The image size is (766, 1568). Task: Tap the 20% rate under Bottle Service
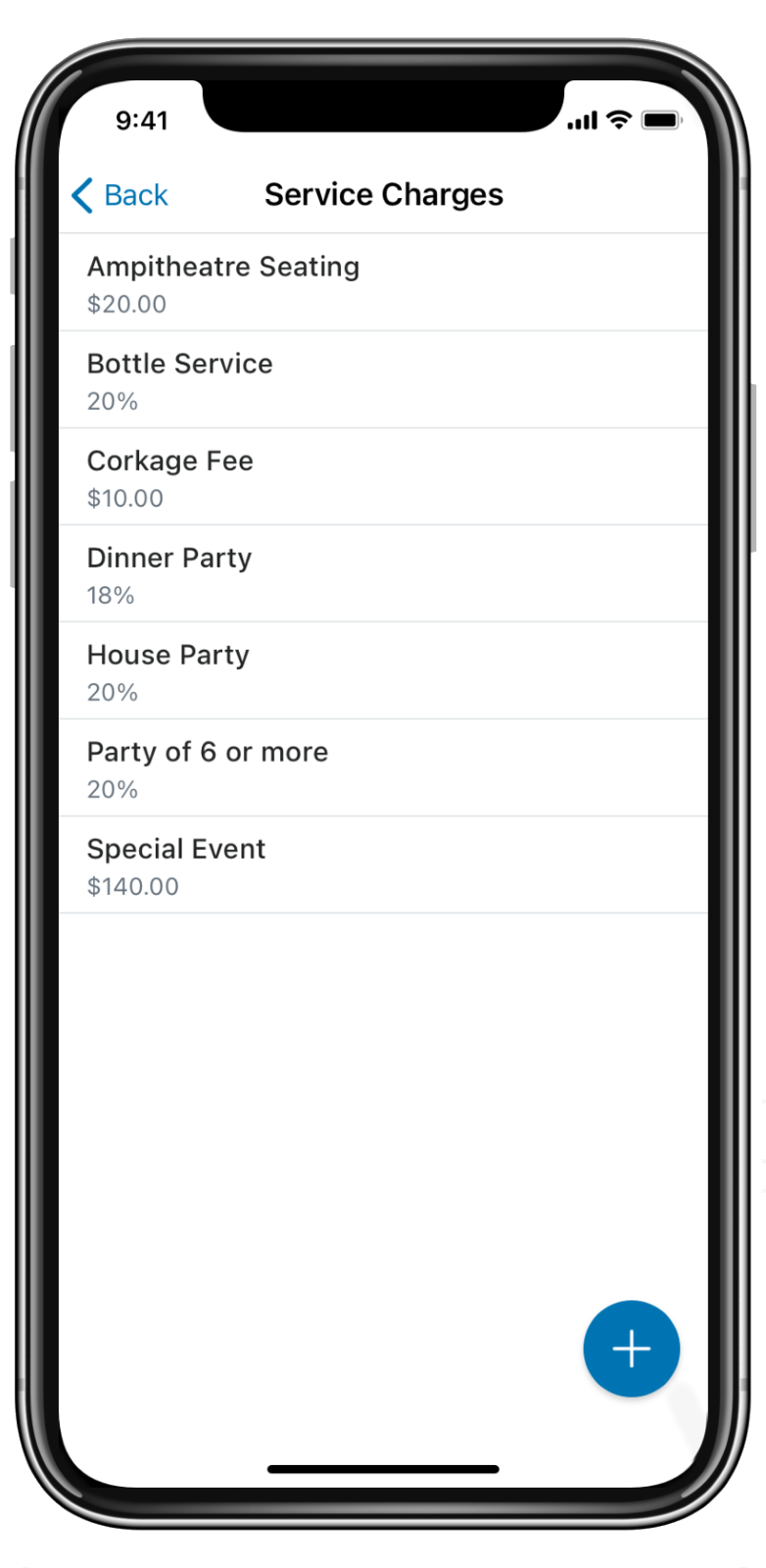[x=111, y=401]
